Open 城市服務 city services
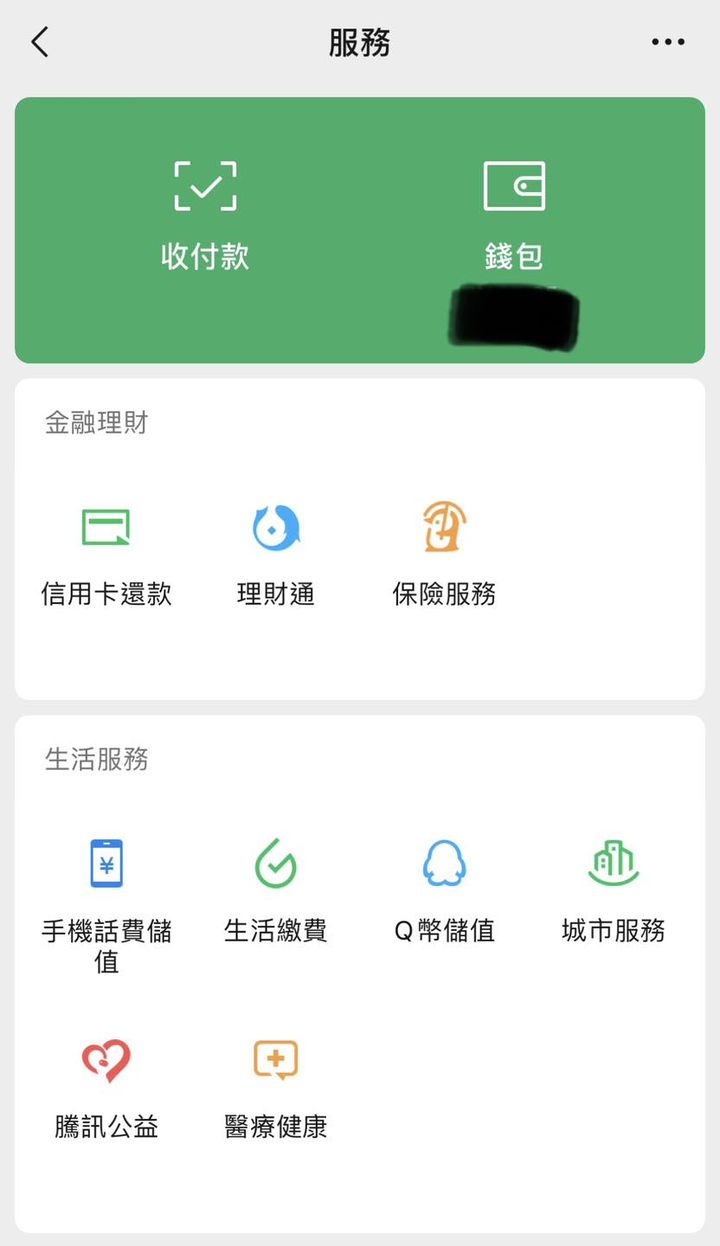Image resolution: width=720 pixels, height=1246 pixels. (x=611, y=890)
